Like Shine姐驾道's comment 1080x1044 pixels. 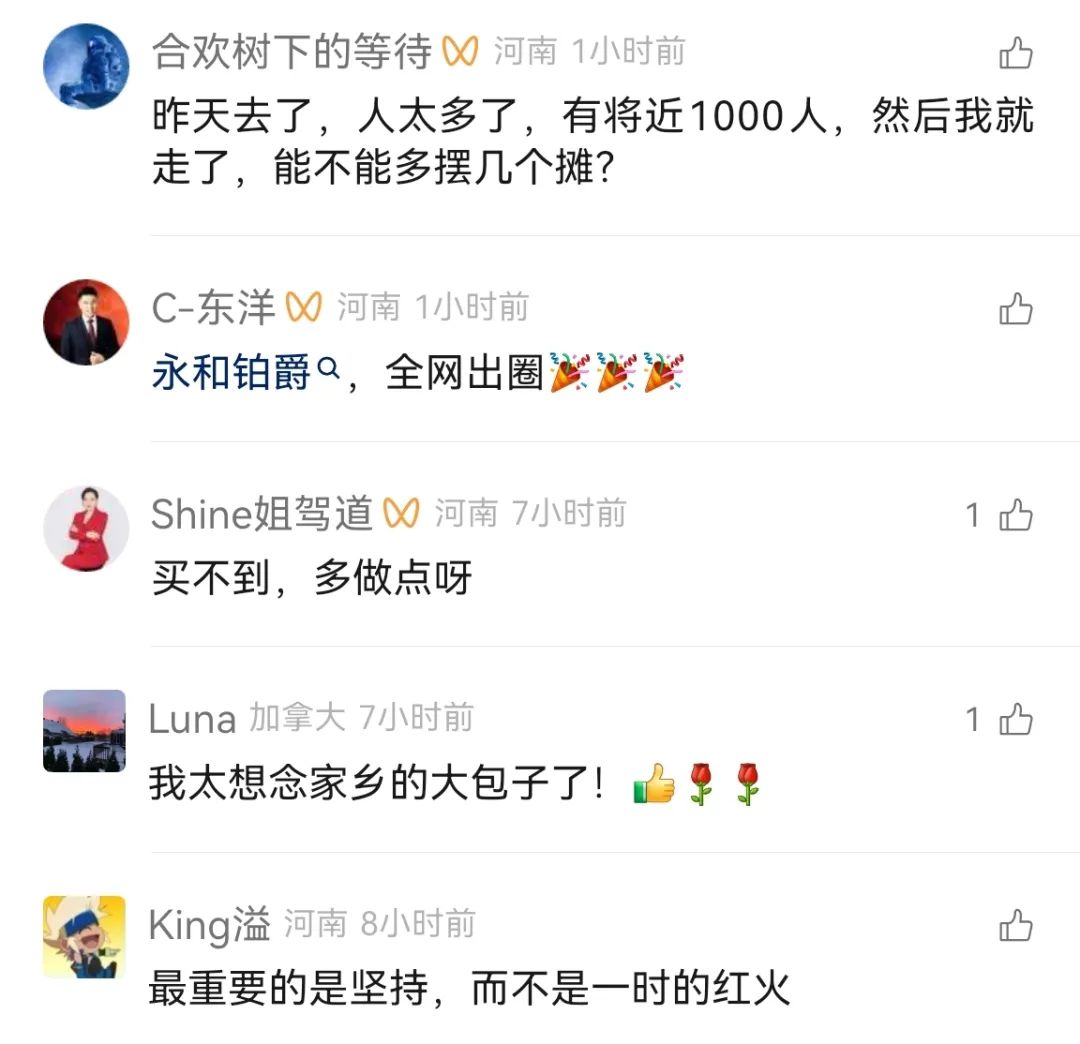[1016, 516]
